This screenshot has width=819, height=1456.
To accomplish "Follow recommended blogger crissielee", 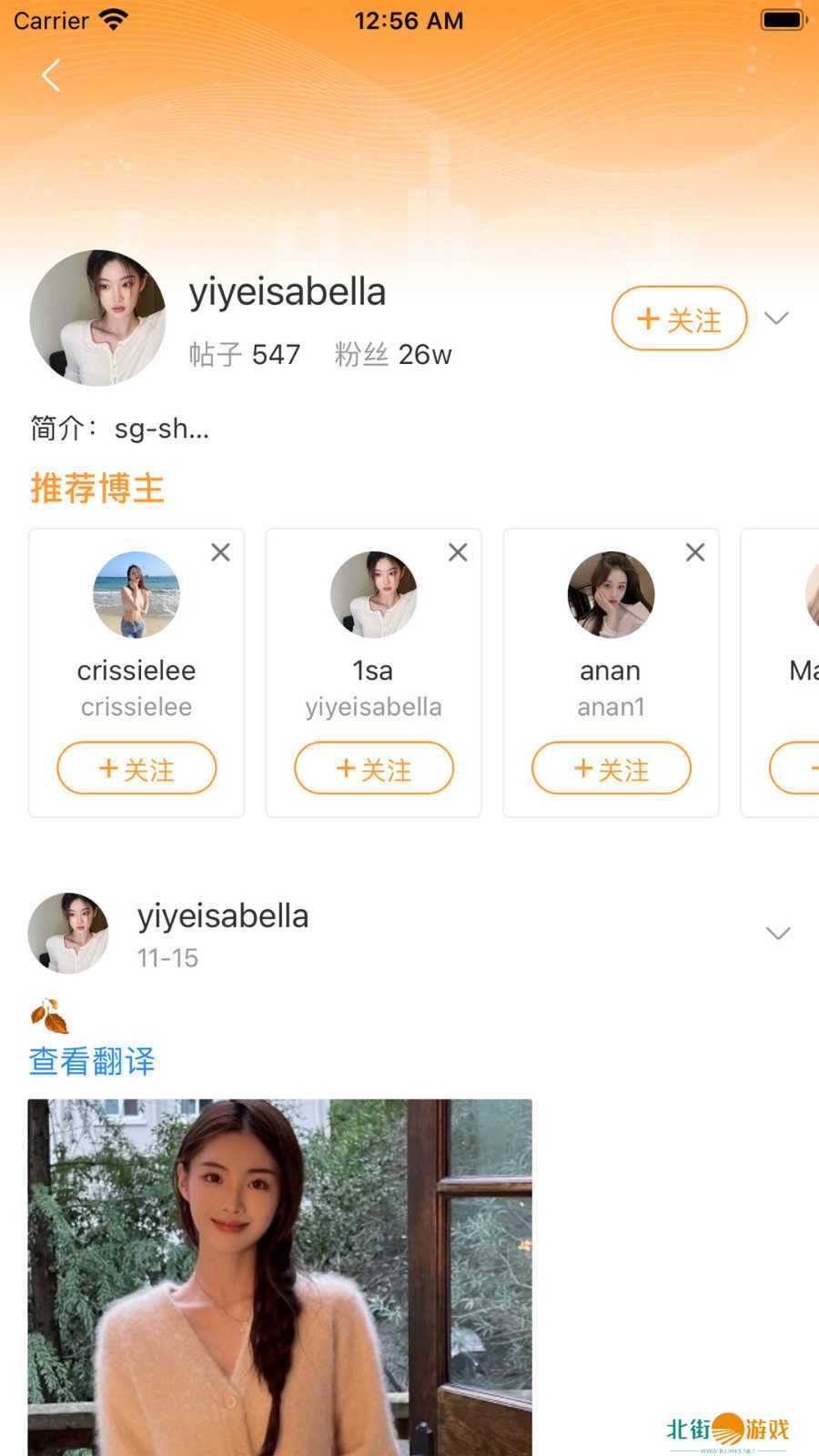I will pos(136,769).
